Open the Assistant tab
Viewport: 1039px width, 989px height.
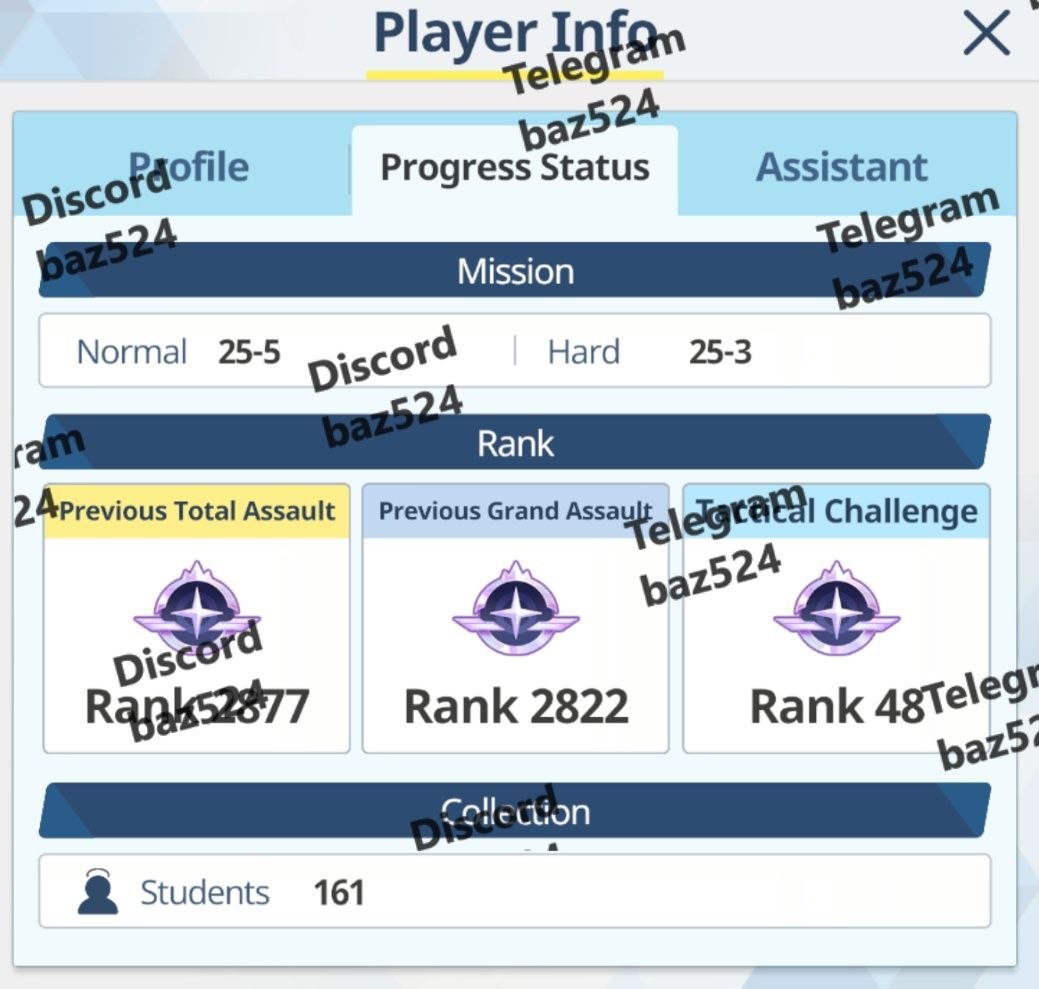841,167
